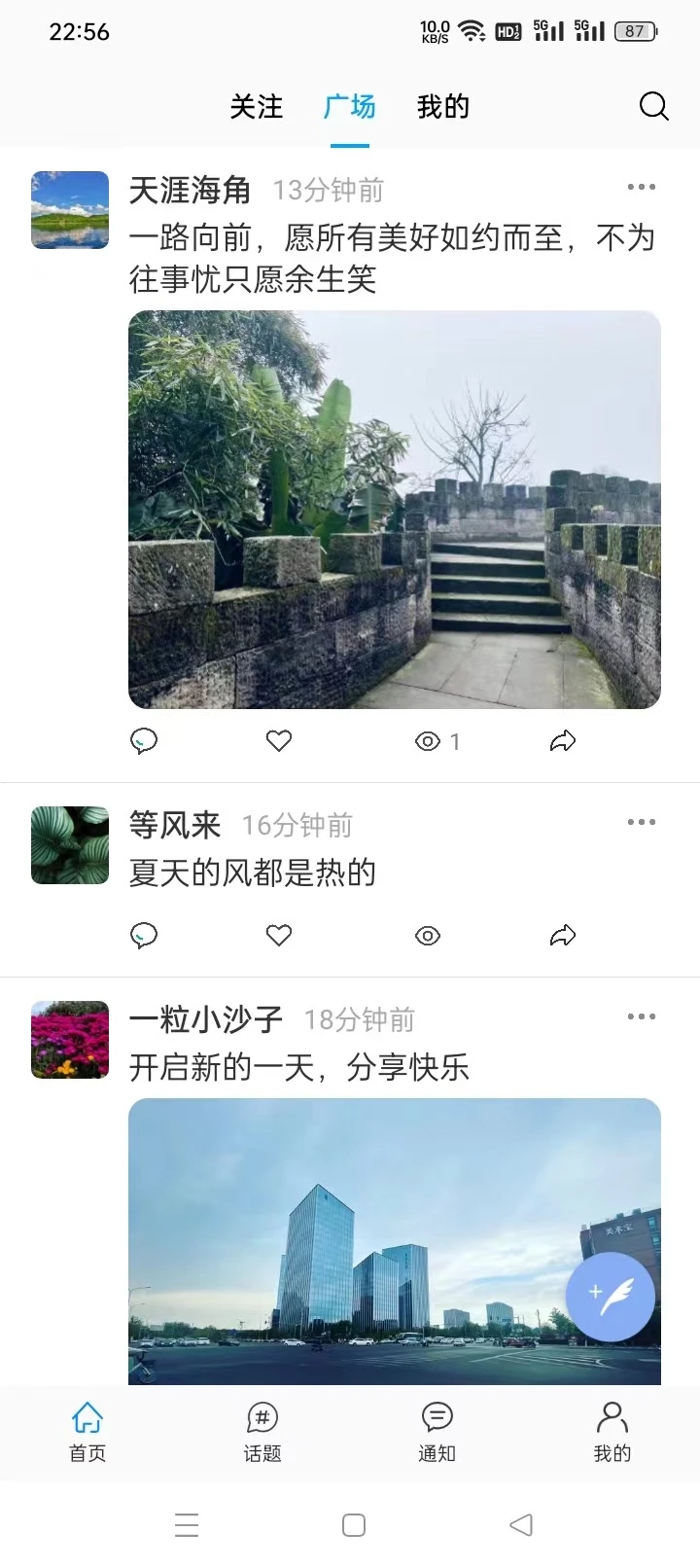Open more options for 一粒小沙子's post

click(x=641, y=1016)
